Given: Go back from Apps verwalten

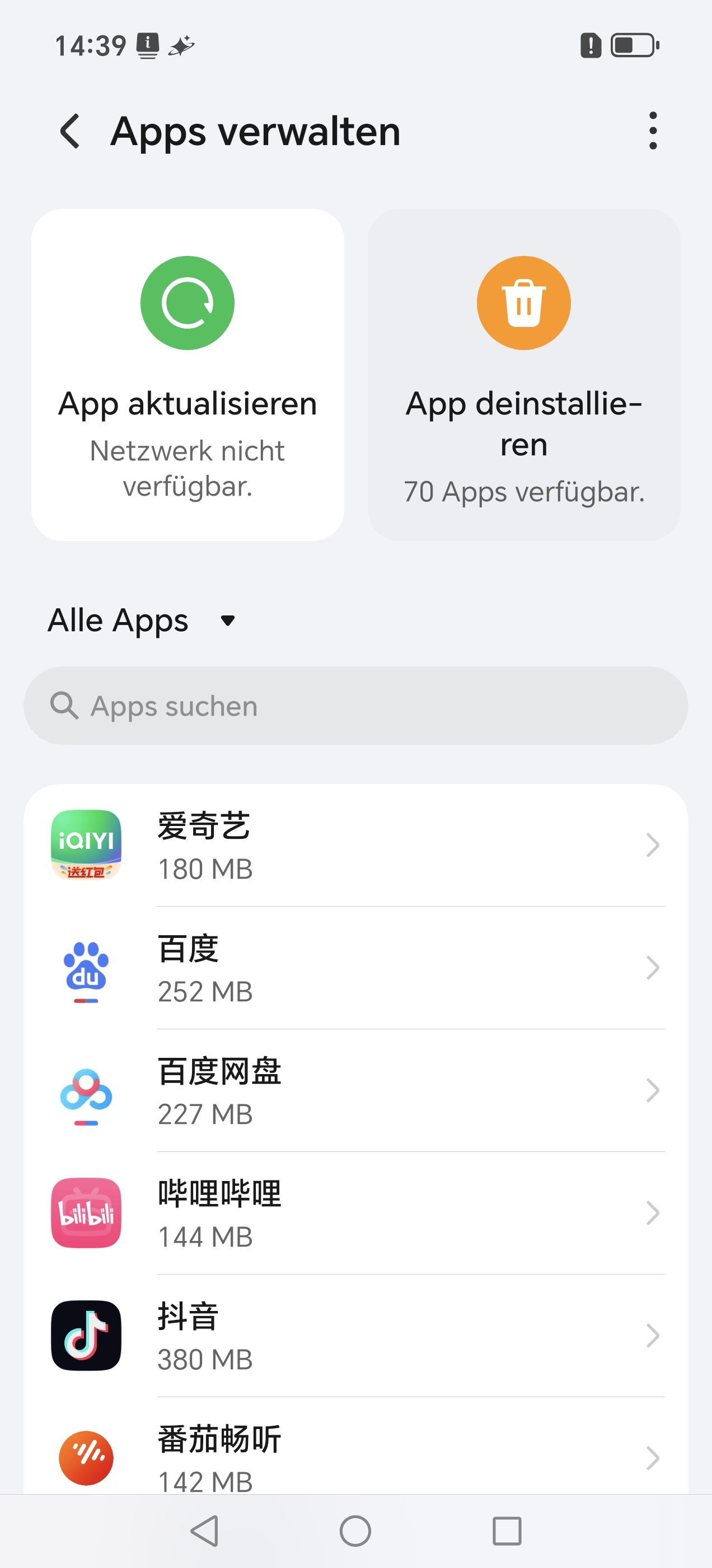Looking at the screenshot, I should pos(70,131).
